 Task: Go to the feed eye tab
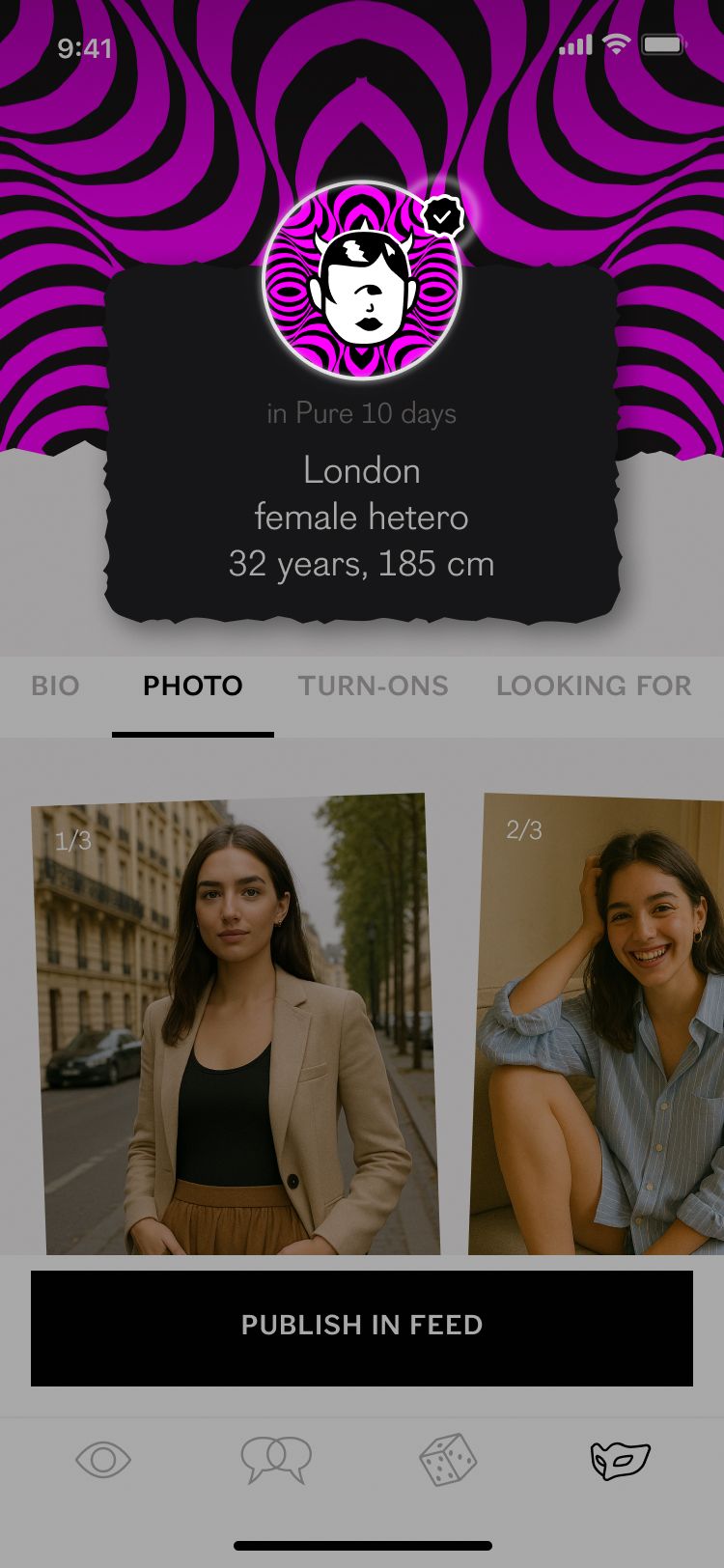[102, 1459]
